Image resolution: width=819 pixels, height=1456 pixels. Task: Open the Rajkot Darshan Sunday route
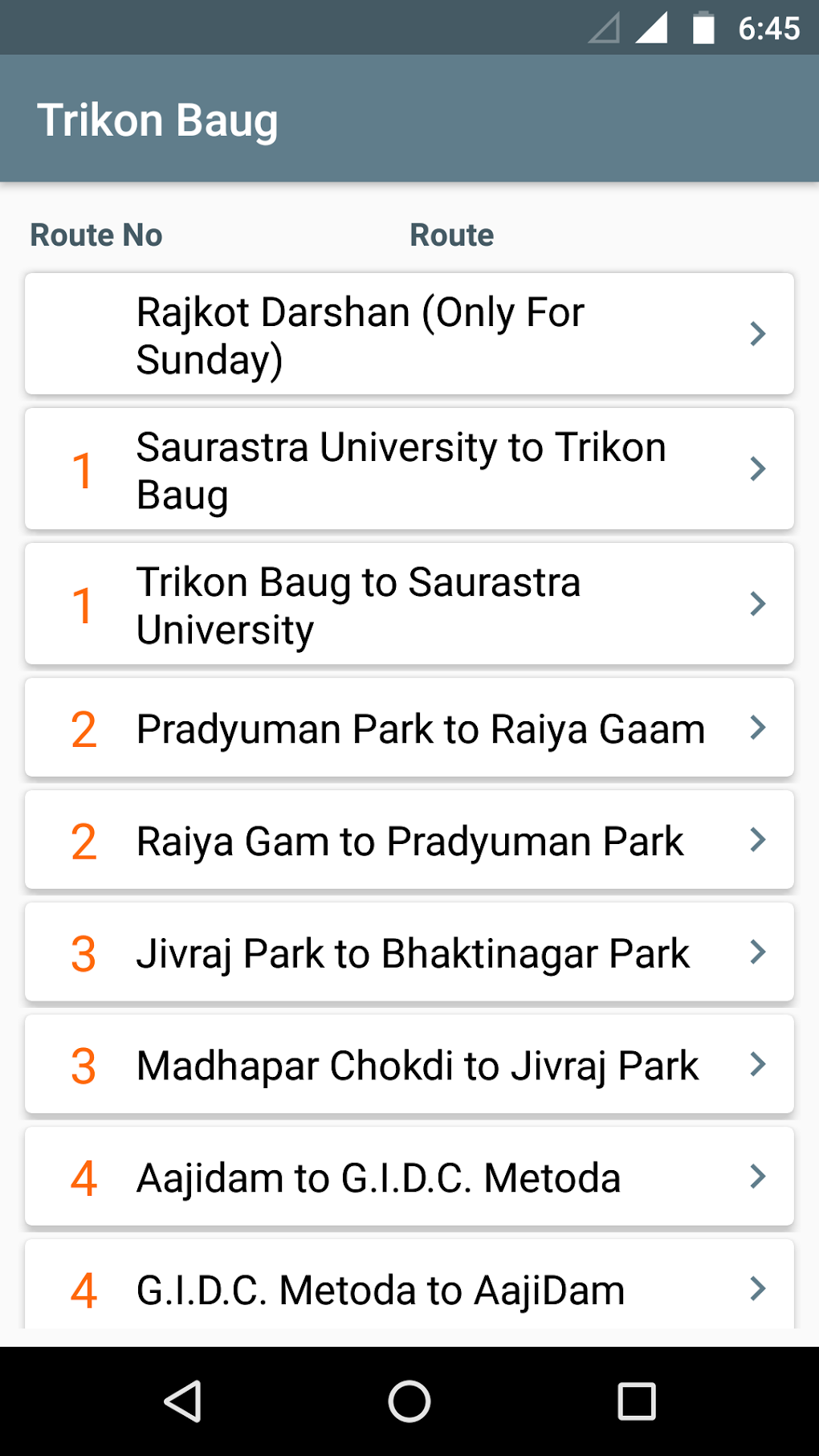pos(409,335)
